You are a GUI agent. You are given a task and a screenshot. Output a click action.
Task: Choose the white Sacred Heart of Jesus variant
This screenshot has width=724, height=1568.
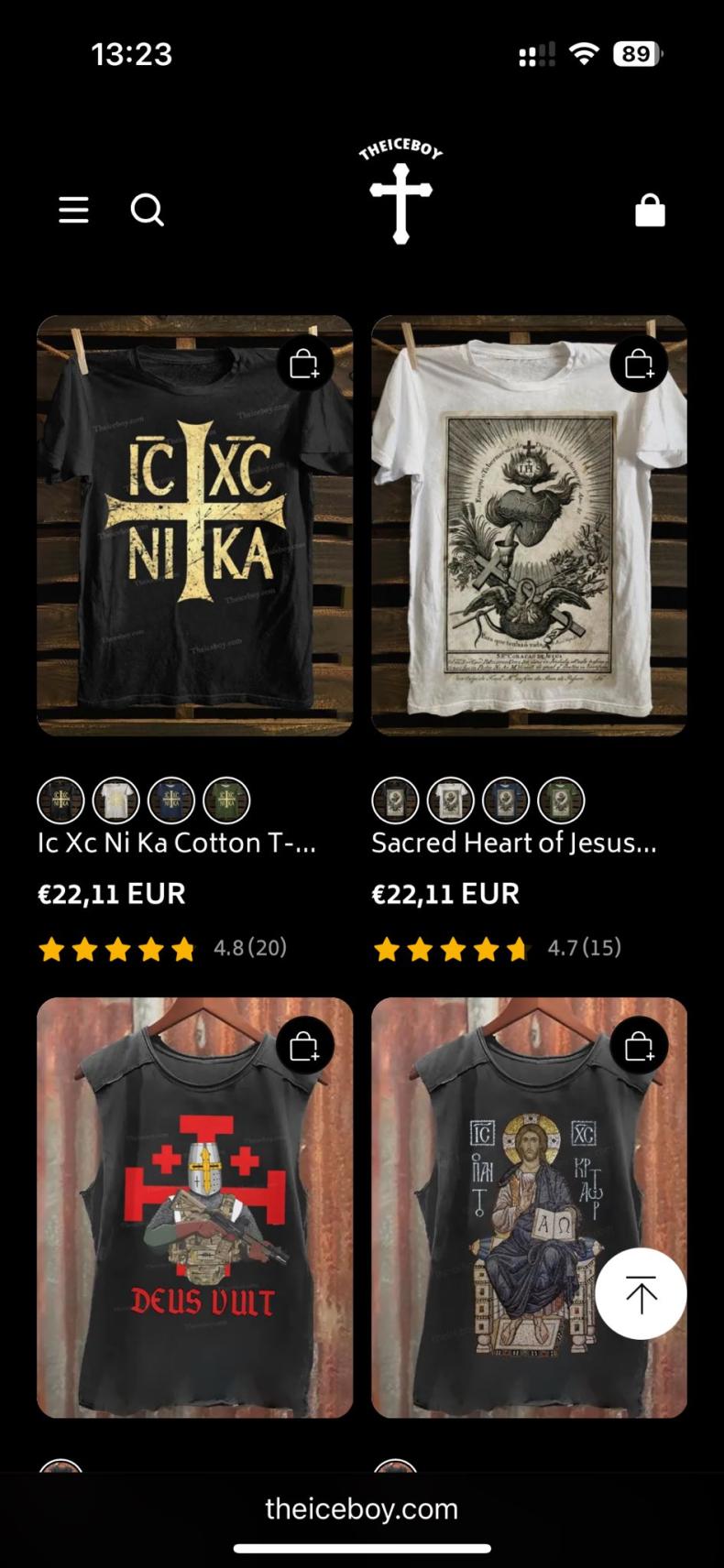click(450, 800)
